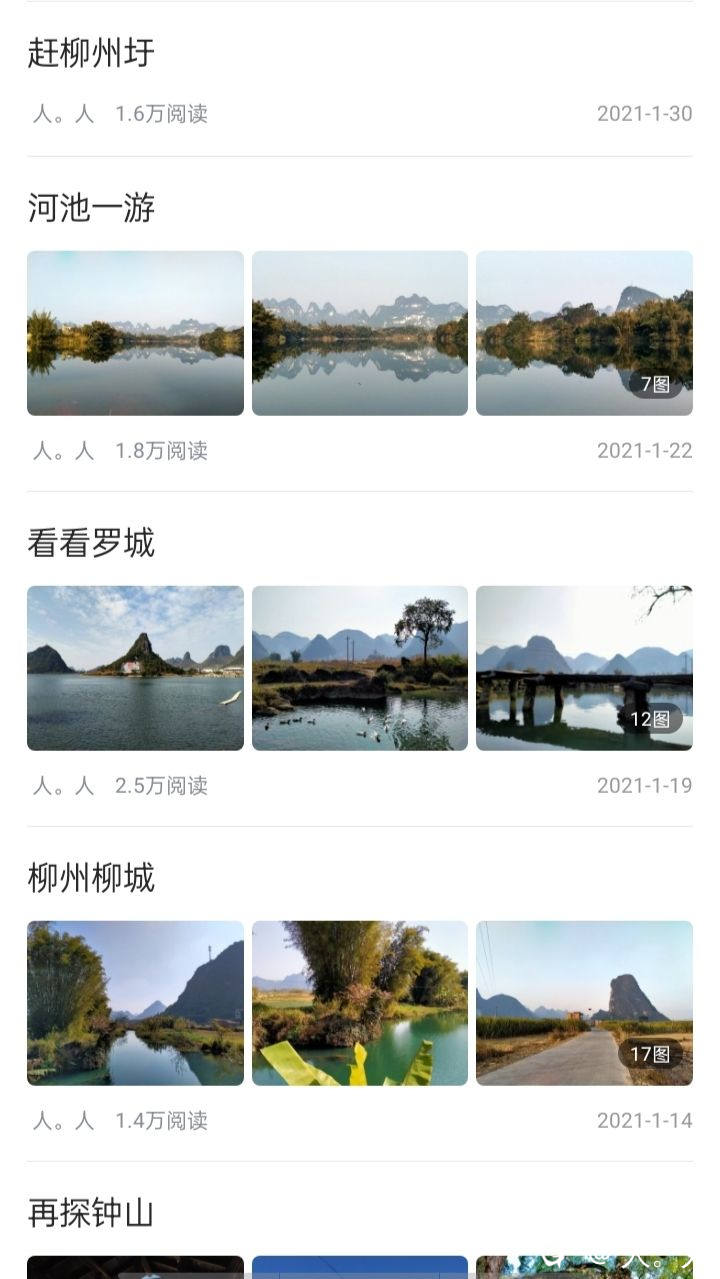View the tree and ducks photo in 看看罗城
Image resolution: width=720 pixels, height=1279 pixels.
click(360, 668)
